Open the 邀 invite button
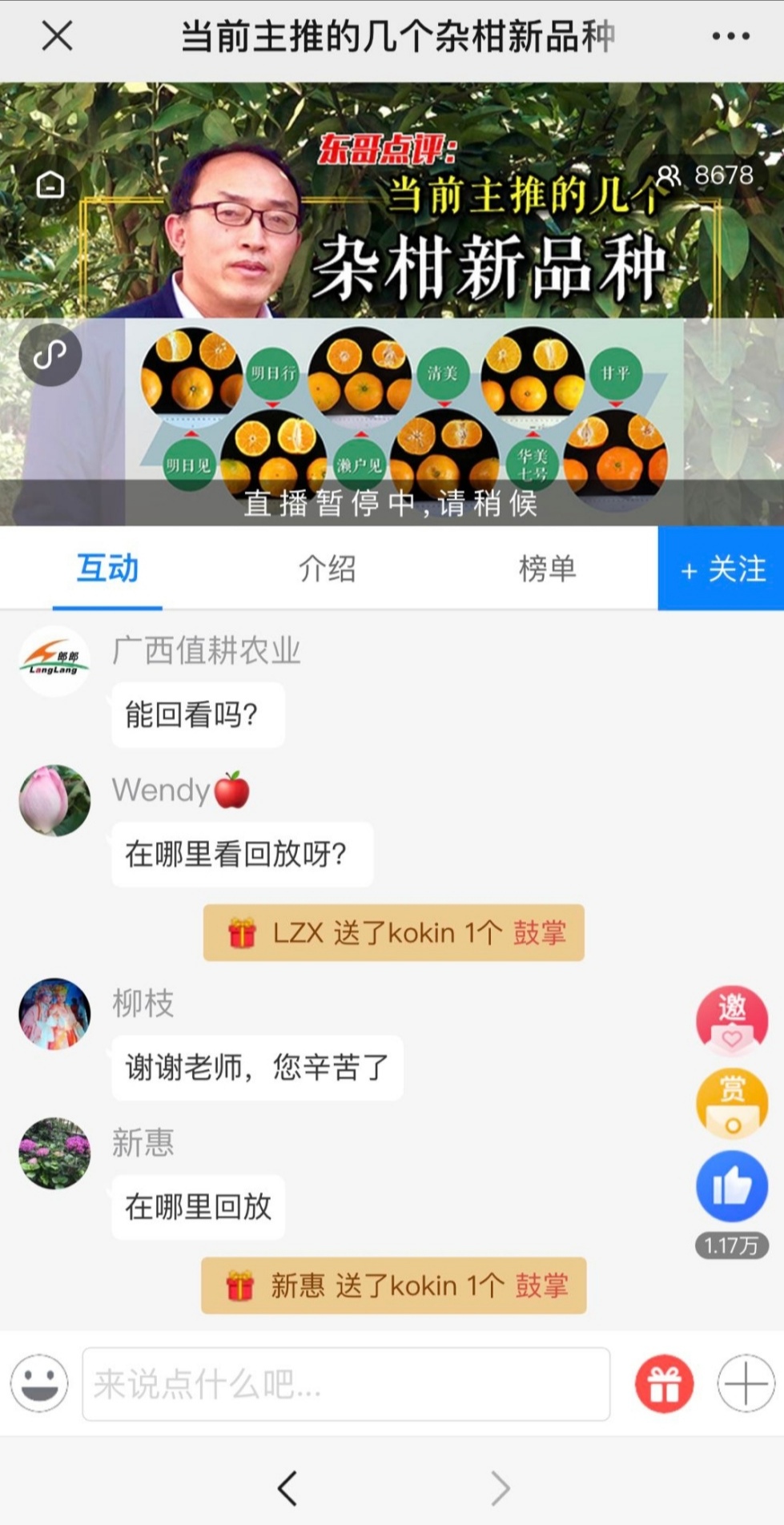 pos(732,1019)
